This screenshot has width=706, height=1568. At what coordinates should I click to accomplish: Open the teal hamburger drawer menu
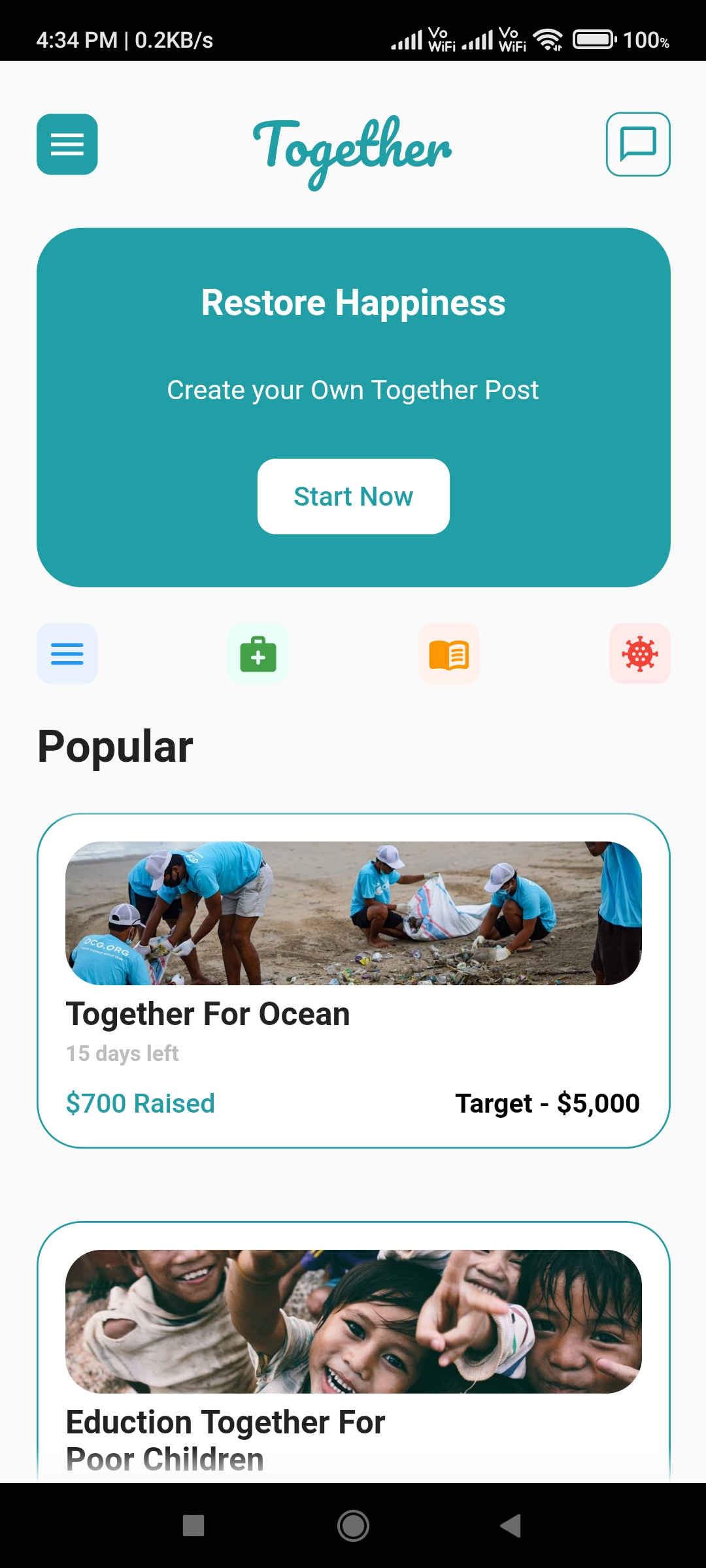[67, 144]
